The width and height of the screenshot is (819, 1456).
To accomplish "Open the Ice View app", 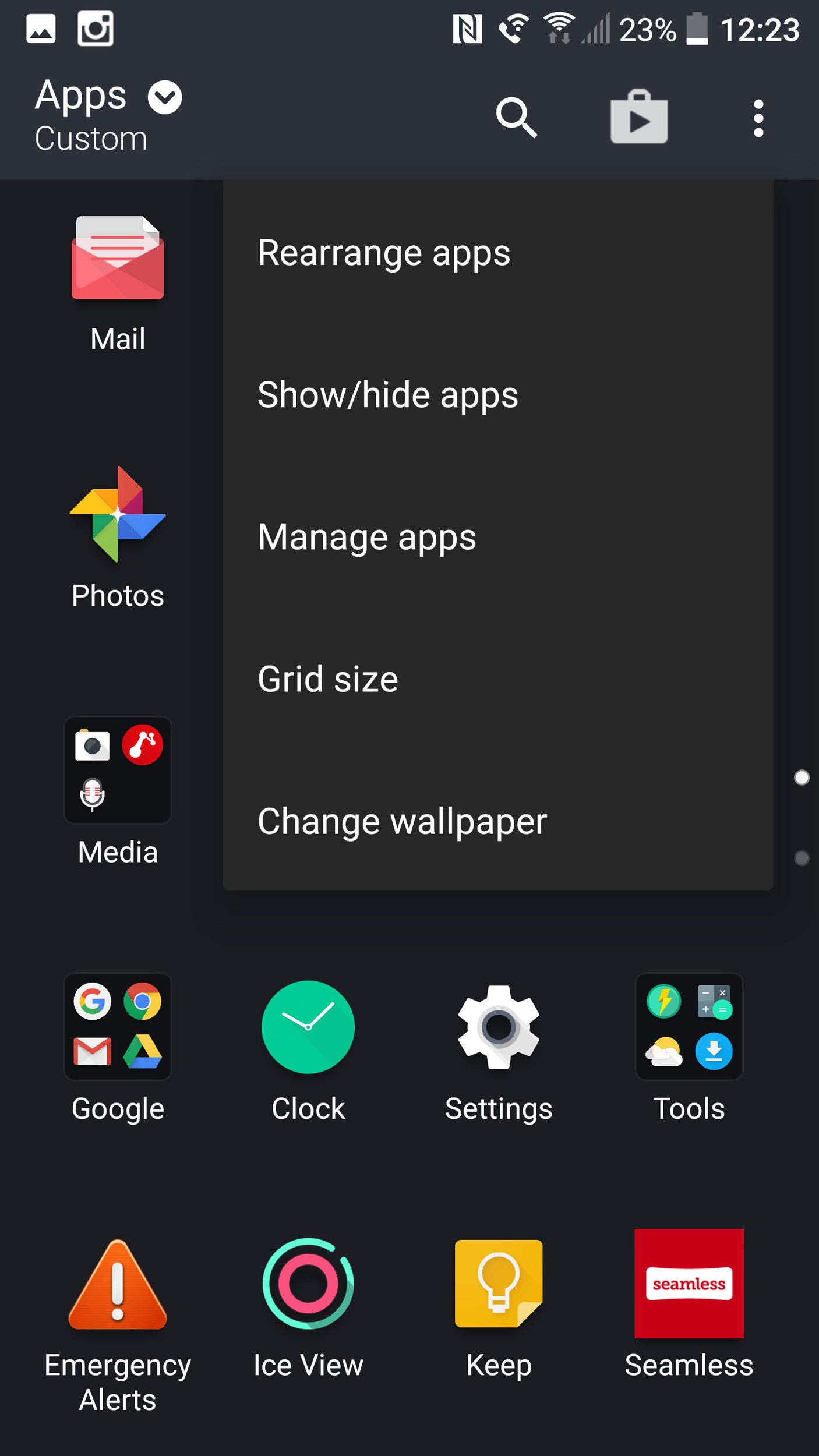I will pyautogui.click(x=308, y=1284).
